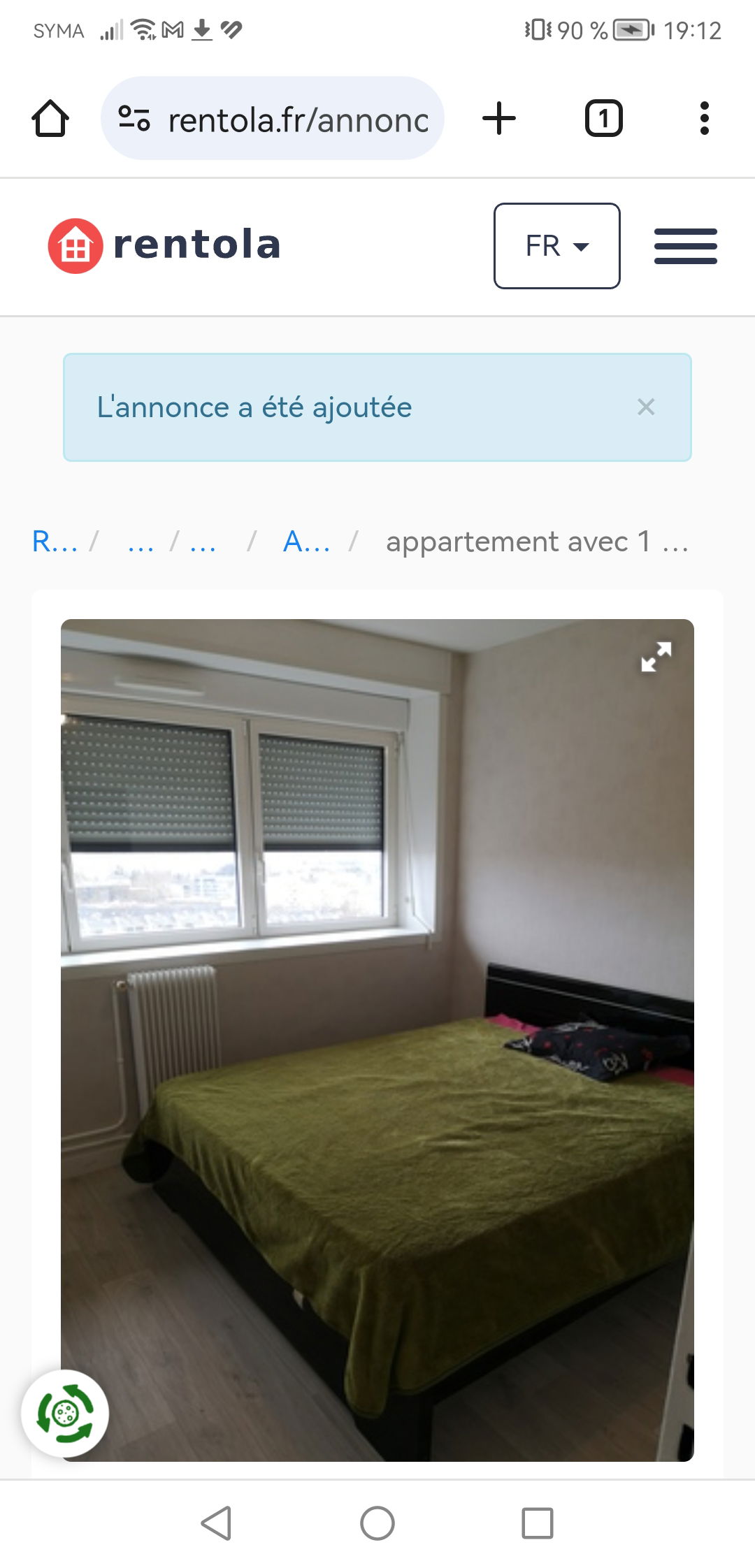
Task: Open the appartement avec 1 breadcrumb item
Action: pyautogui.click(x=537, y=542)
